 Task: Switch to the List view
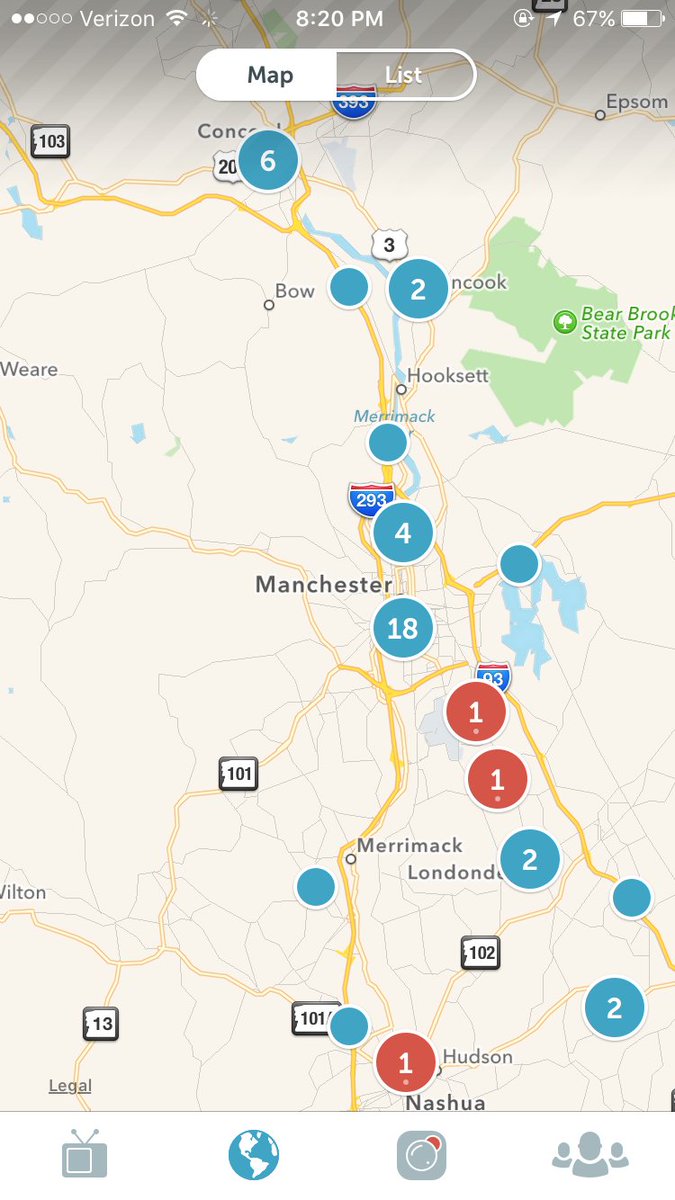(x=404, y=75)
